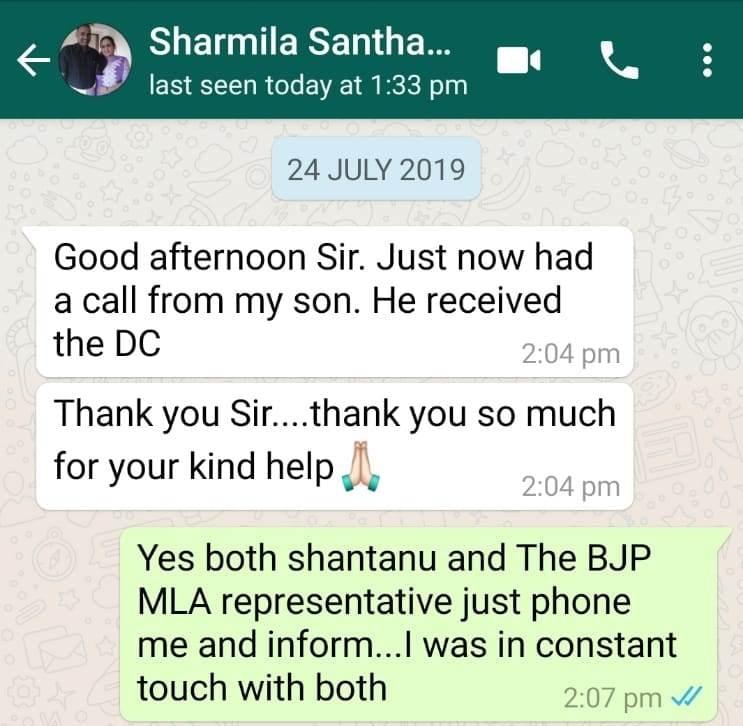Start a video call with Sharmila
The width and height of the screenshot is (743, 726).
[519, 61]
